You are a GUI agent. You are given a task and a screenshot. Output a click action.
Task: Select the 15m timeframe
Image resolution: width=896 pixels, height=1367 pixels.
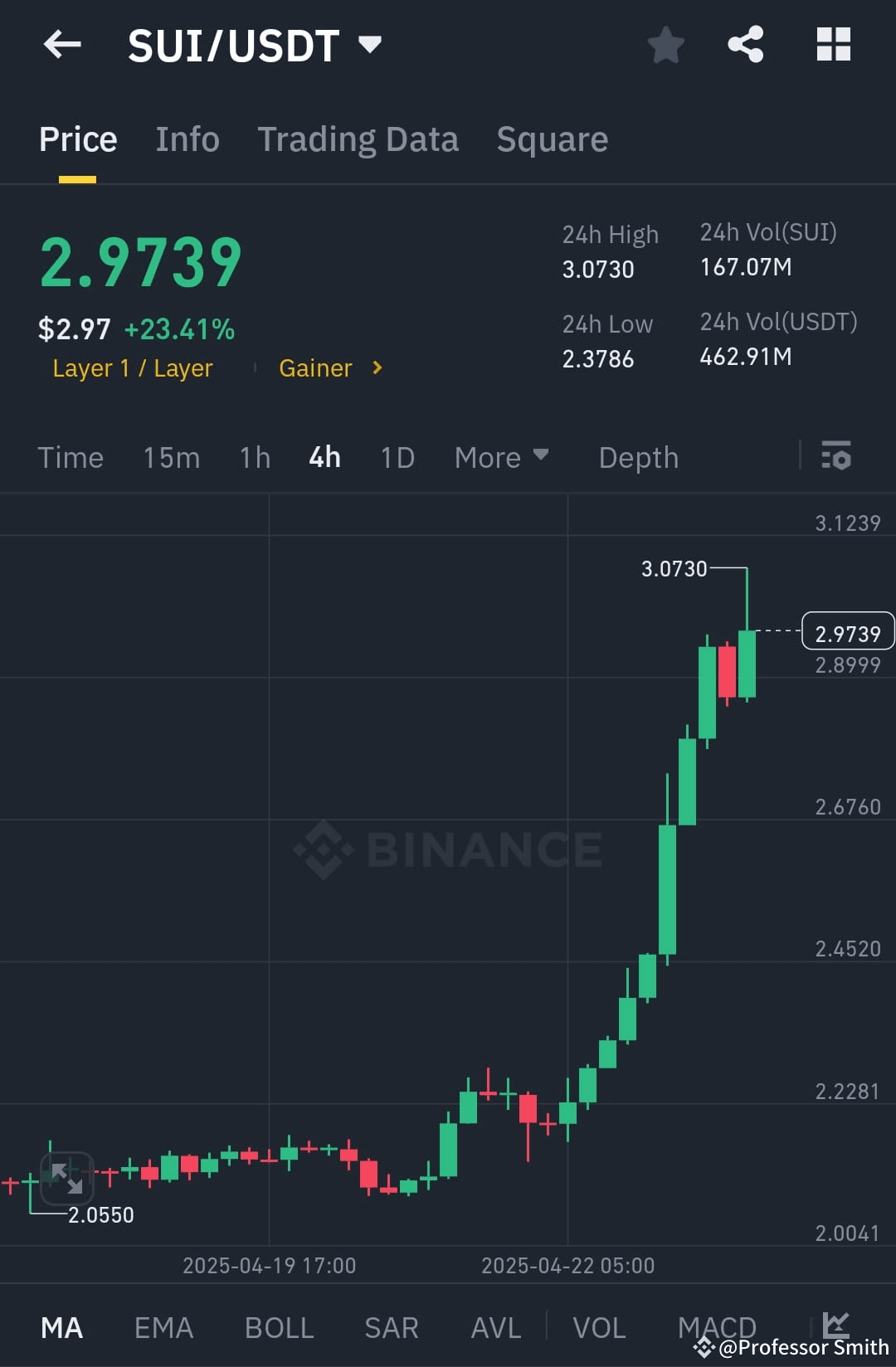pos(171,457)
